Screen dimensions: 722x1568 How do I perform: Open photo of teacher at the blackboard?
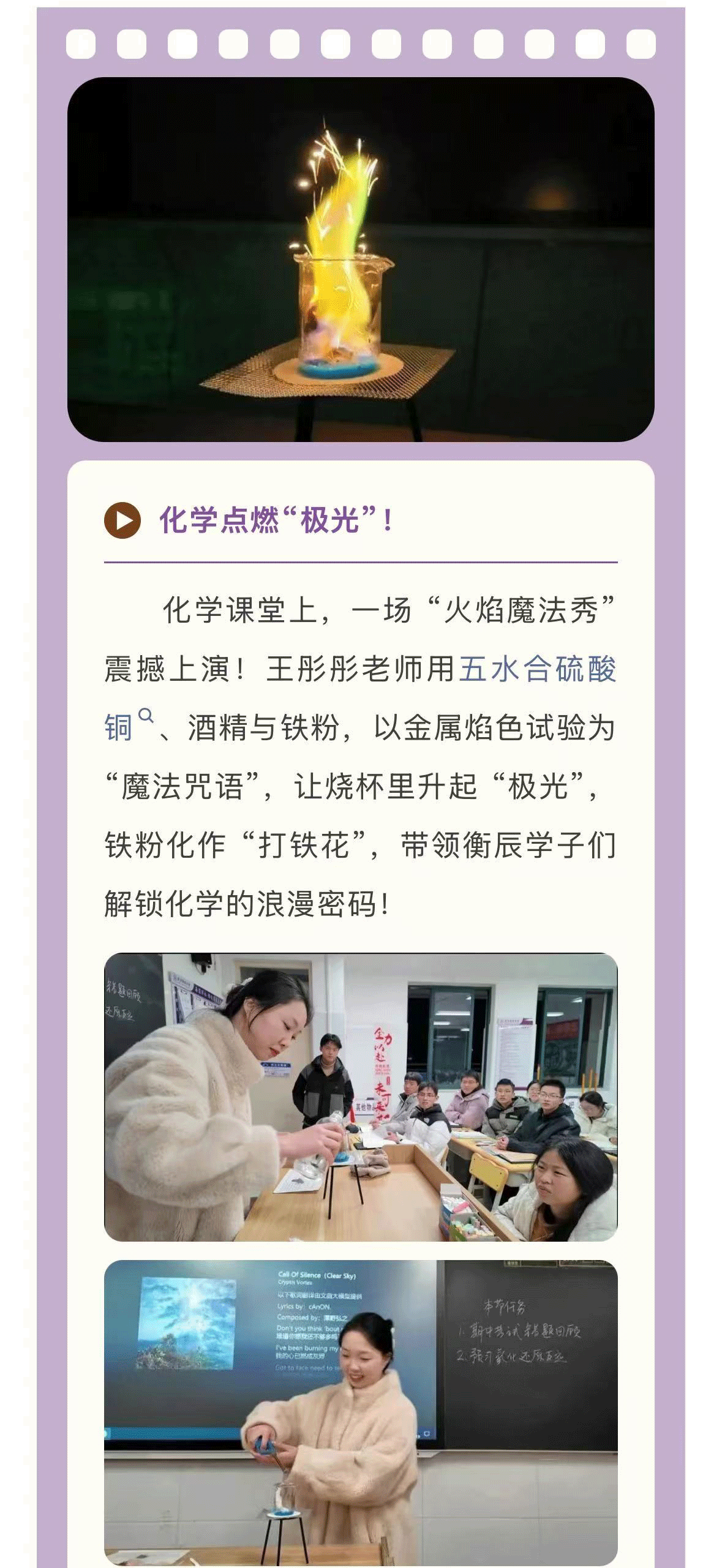tap(361, 1411)
